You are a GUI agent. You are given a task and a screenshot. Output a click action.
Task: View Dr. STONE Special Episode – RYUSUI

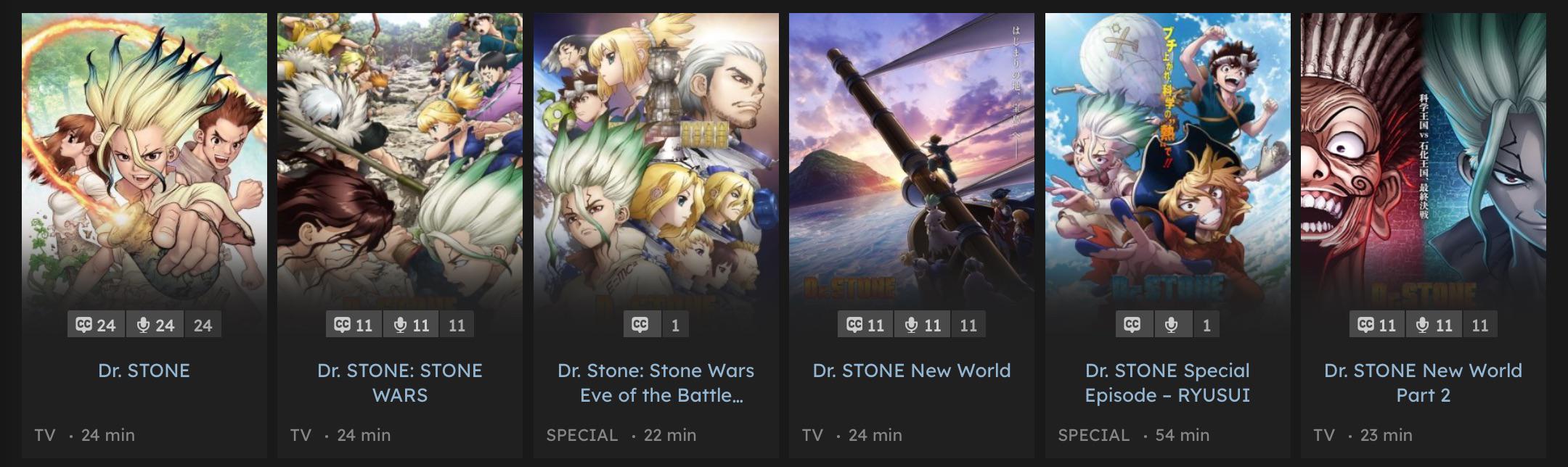point(1167,382)
